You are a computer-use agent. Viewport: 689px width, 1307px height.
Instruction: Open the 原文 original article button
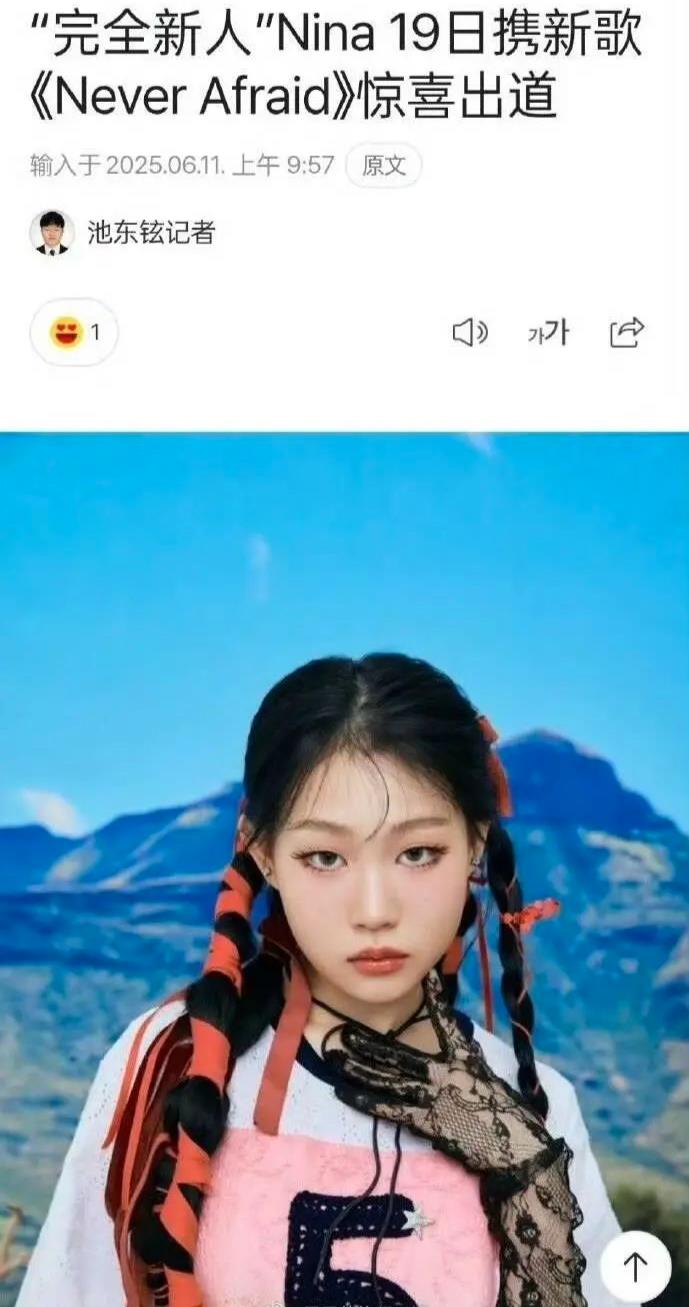pos(383,165)
